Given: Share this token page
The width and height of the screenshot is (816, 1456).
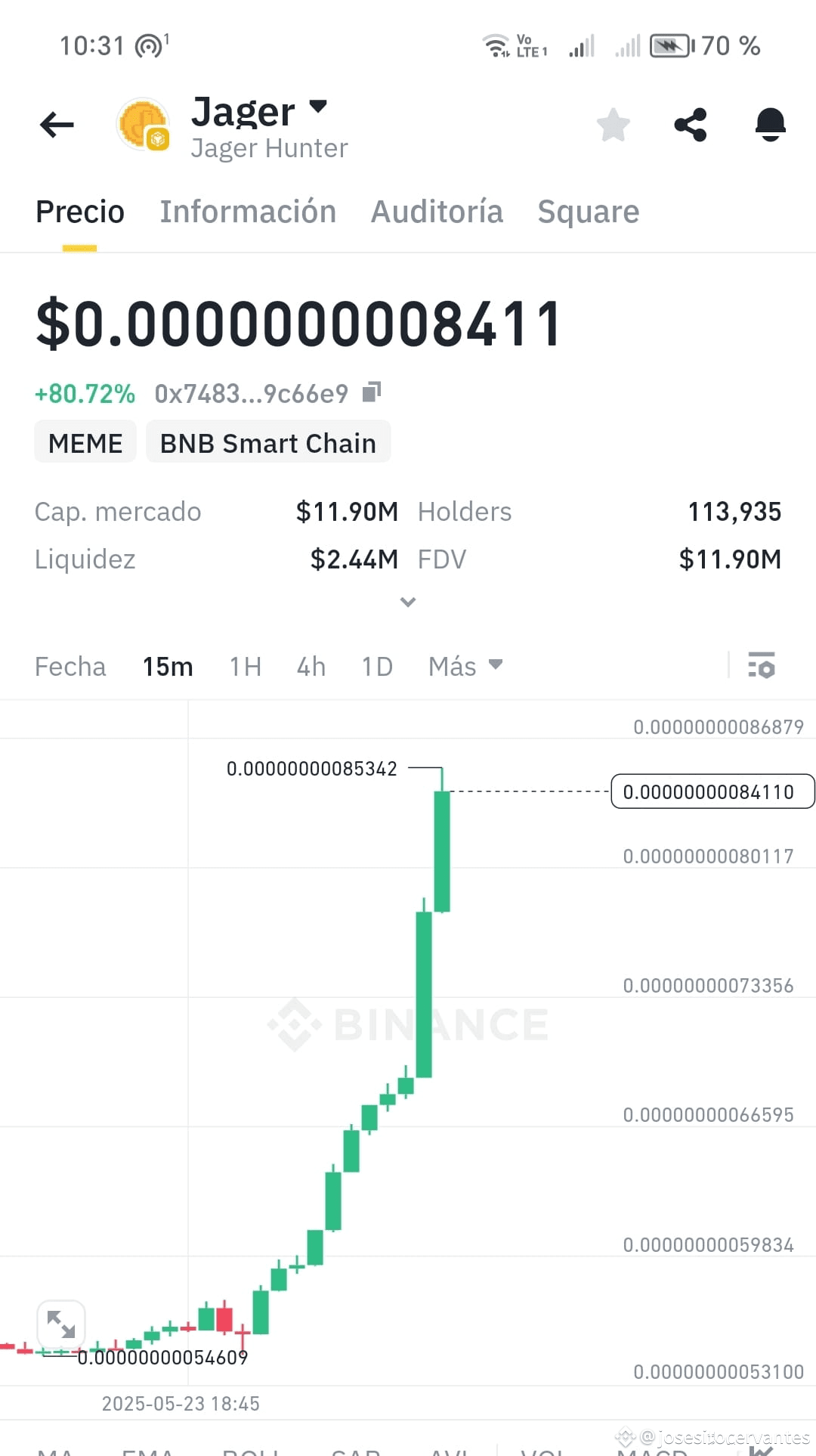Looking at the screenshot, I should [691, 125].
